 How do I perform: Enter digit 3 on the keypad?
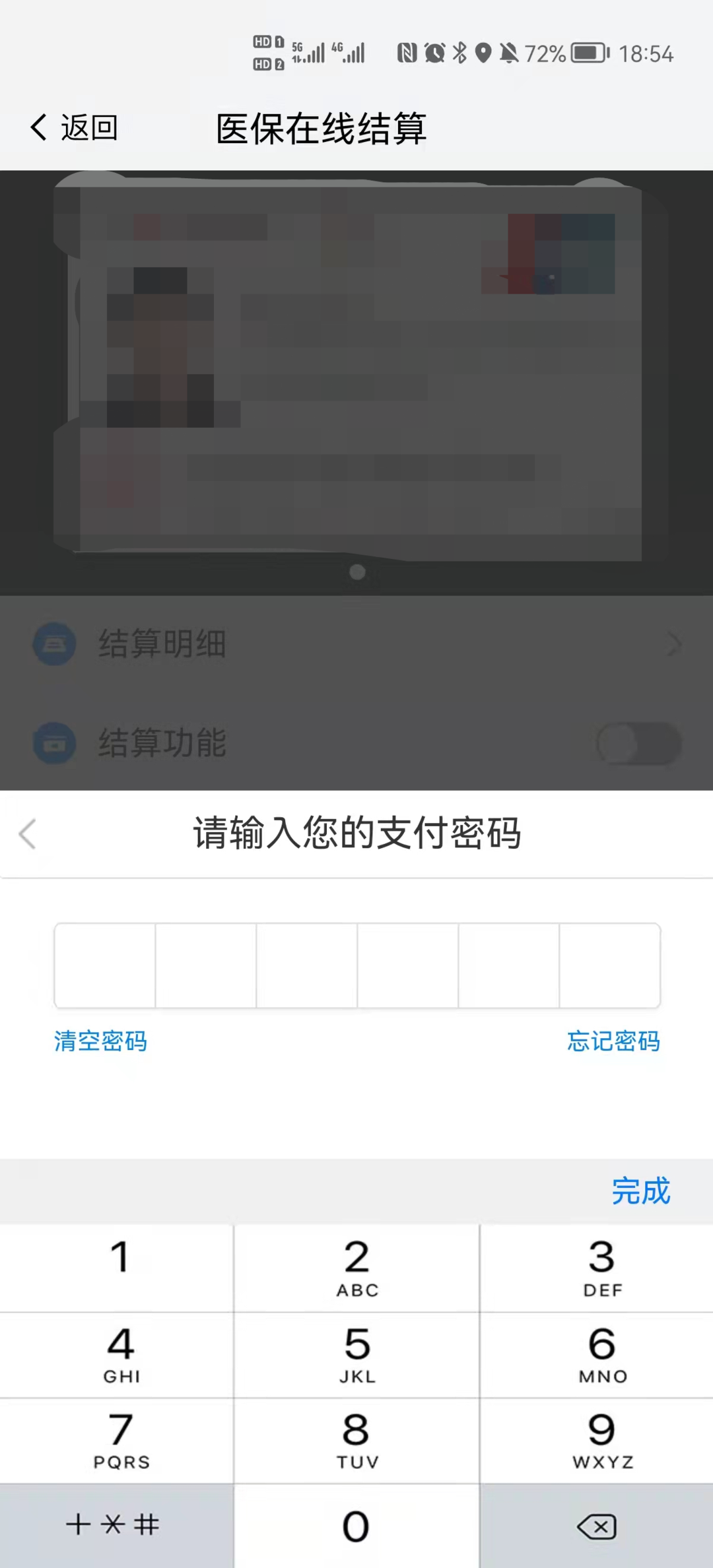point(601,1267)
